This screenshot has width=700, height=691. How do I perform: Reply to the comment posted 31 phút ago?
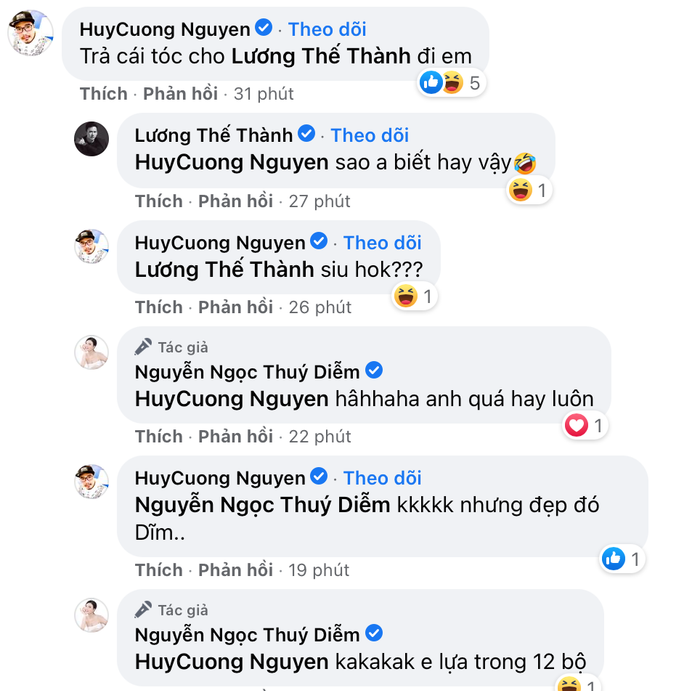click(x=180, y=94)
